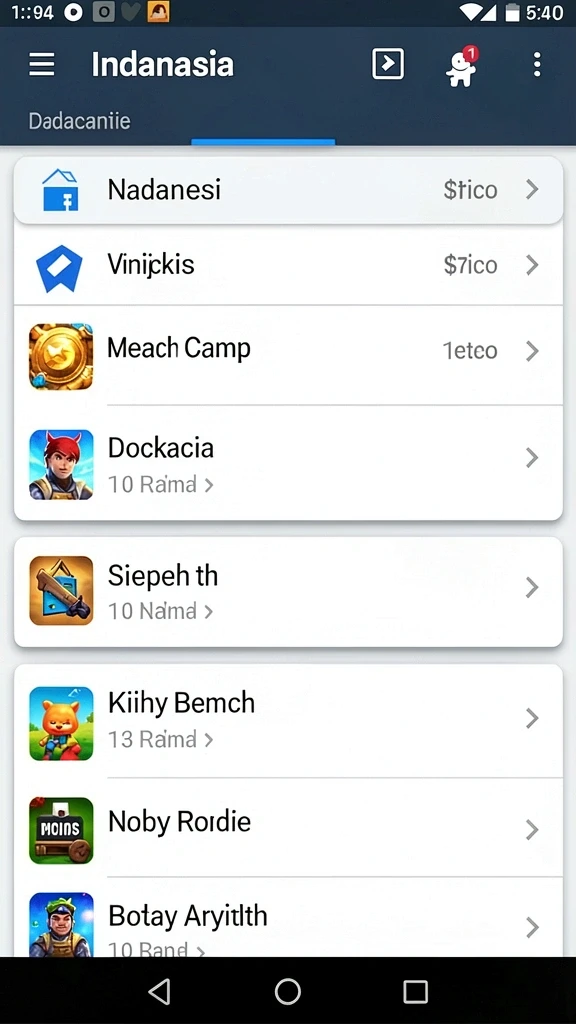Viewport: 576px width, 1024px height.
Task: Select the Noby Roıdie entry
Action: click(x=288, y=828)
